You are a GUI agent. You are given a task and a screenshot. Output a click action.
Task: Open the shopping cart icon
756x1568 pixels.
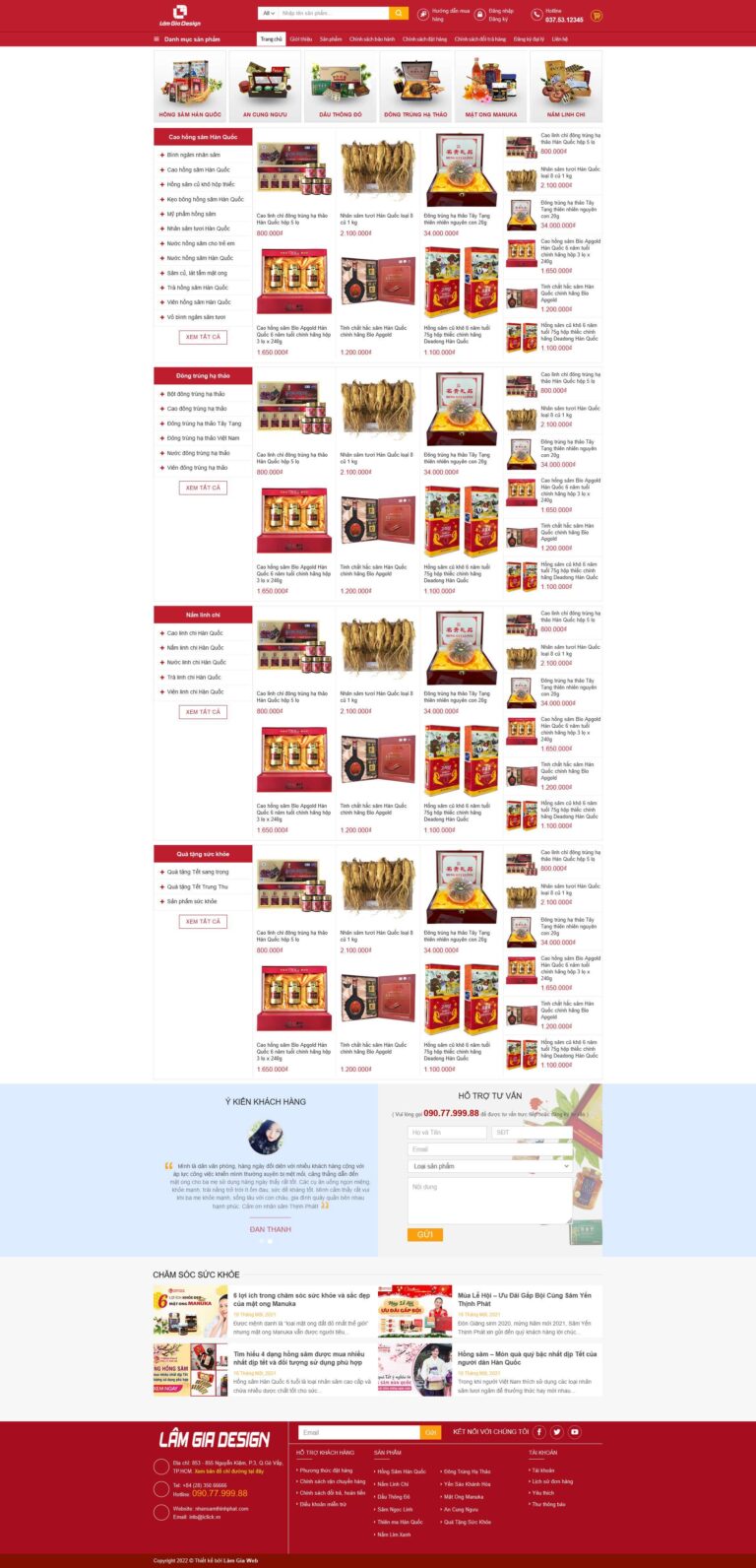click(x=596, y=16)
